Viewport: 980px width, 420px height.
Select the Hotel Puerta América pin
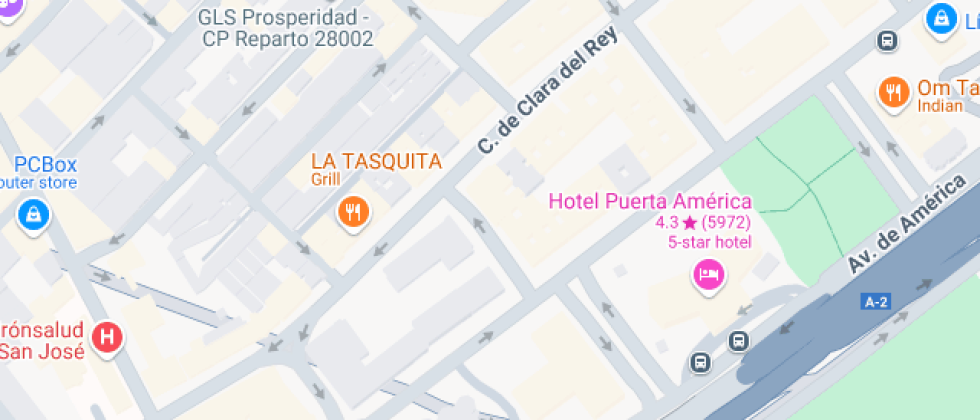[x=709, y=275]
